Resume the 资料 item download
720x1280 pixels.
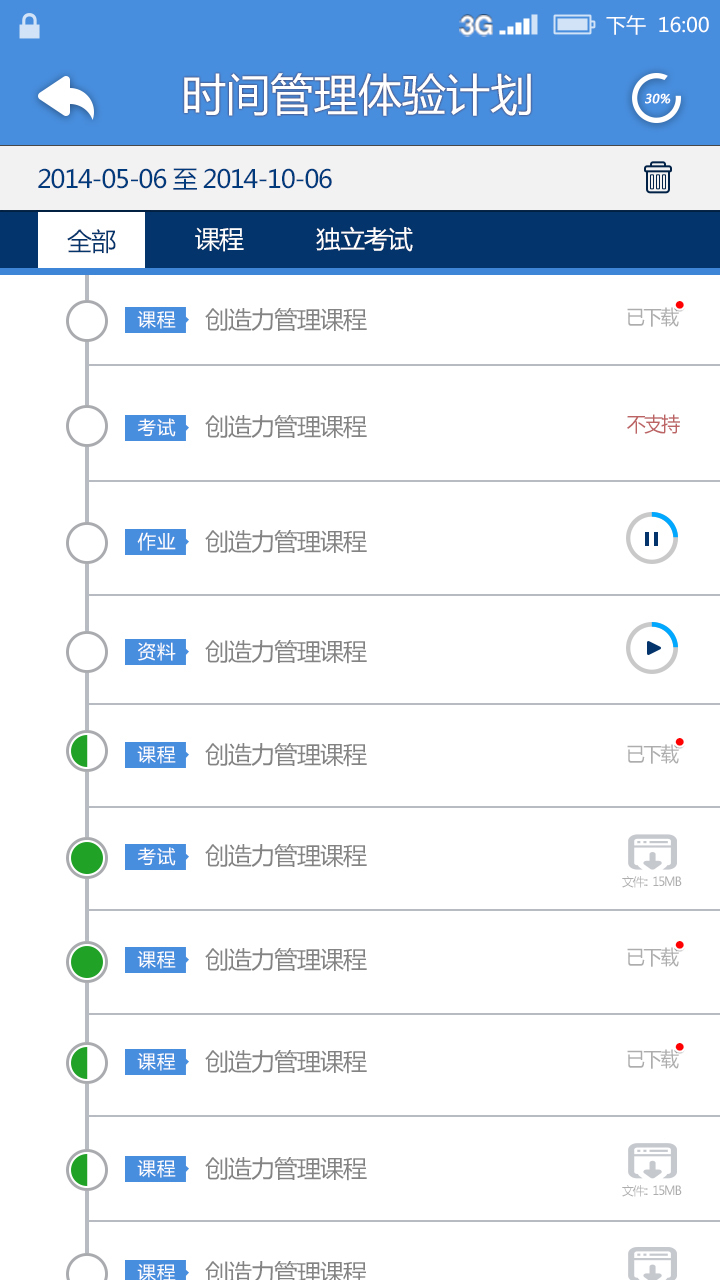pos(652,648)
